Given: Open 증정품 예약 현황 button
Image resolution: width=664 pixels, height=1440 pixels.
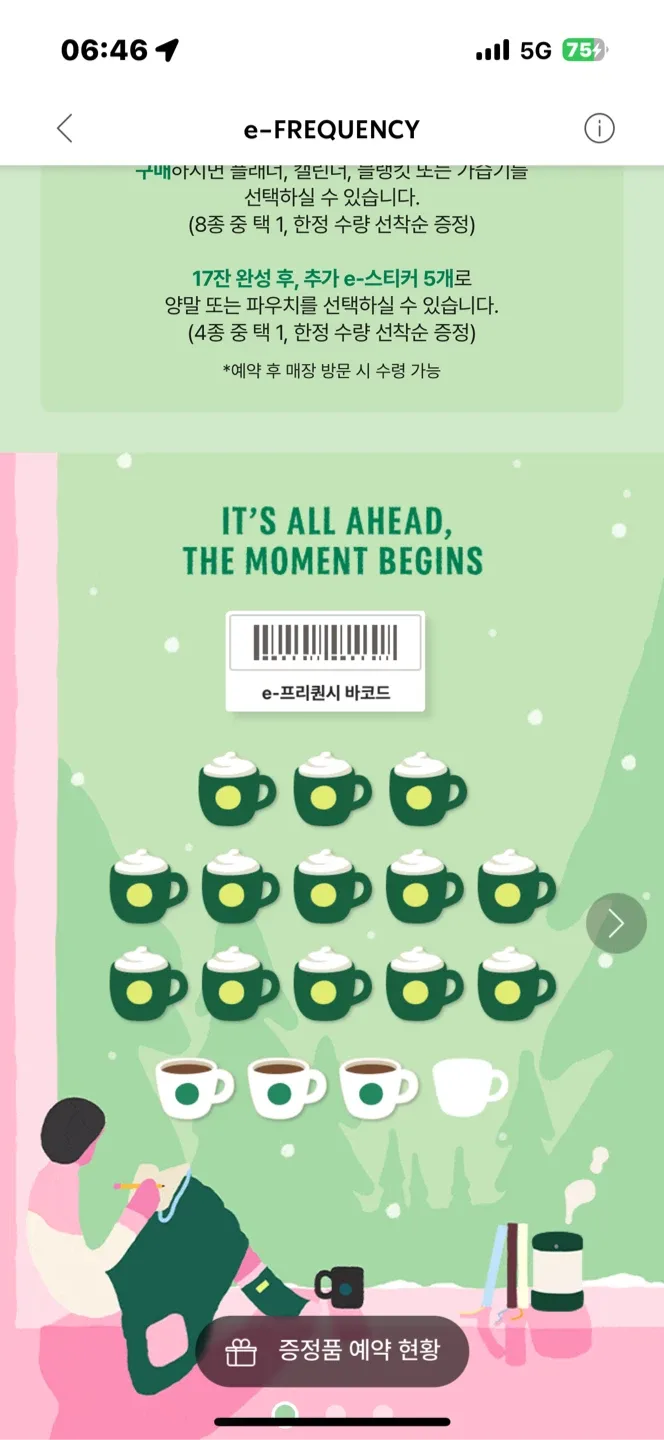Looking at the screenshot, I should 333,1351.
